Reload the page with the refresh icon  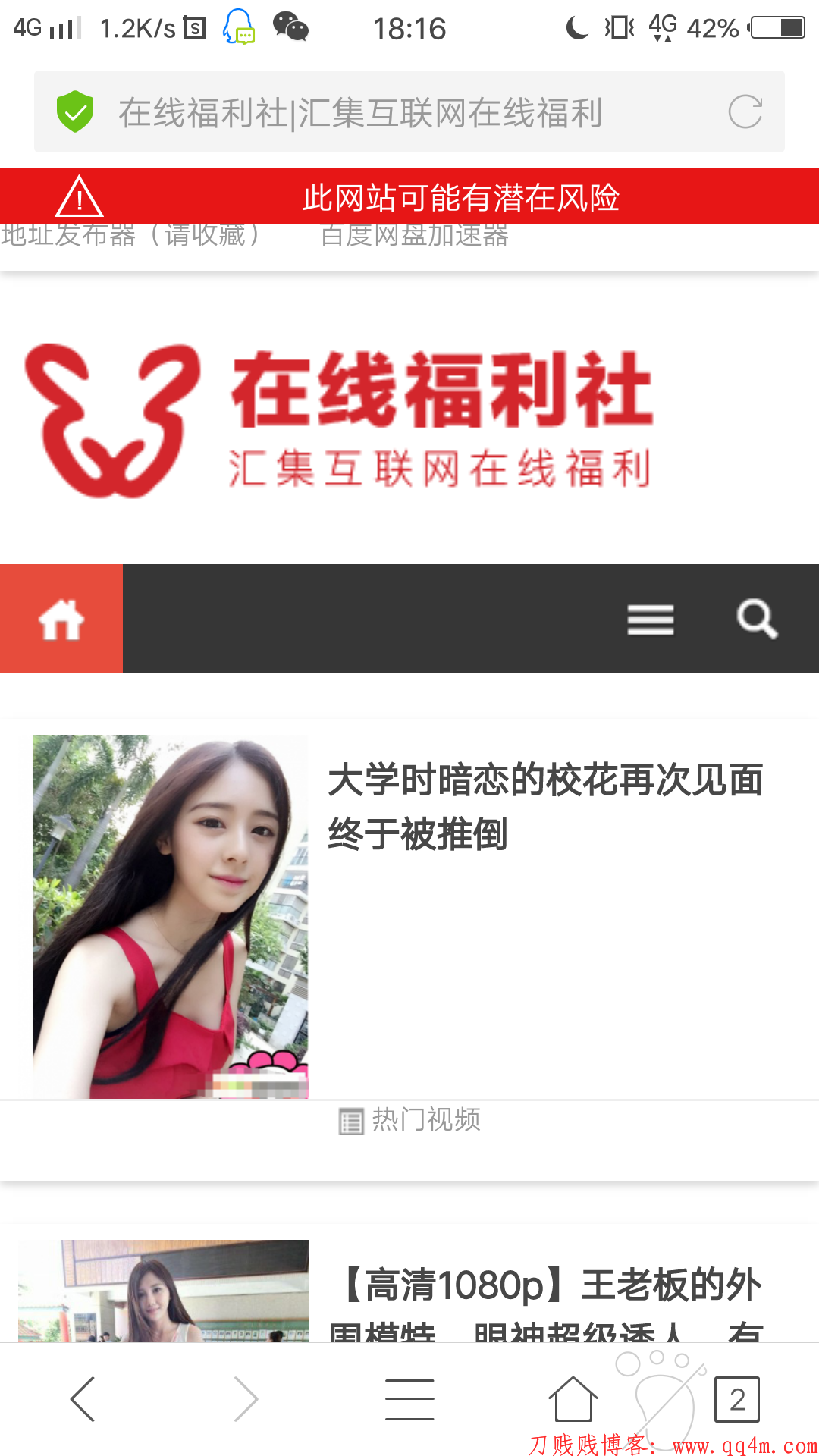[x=745, y=112]
